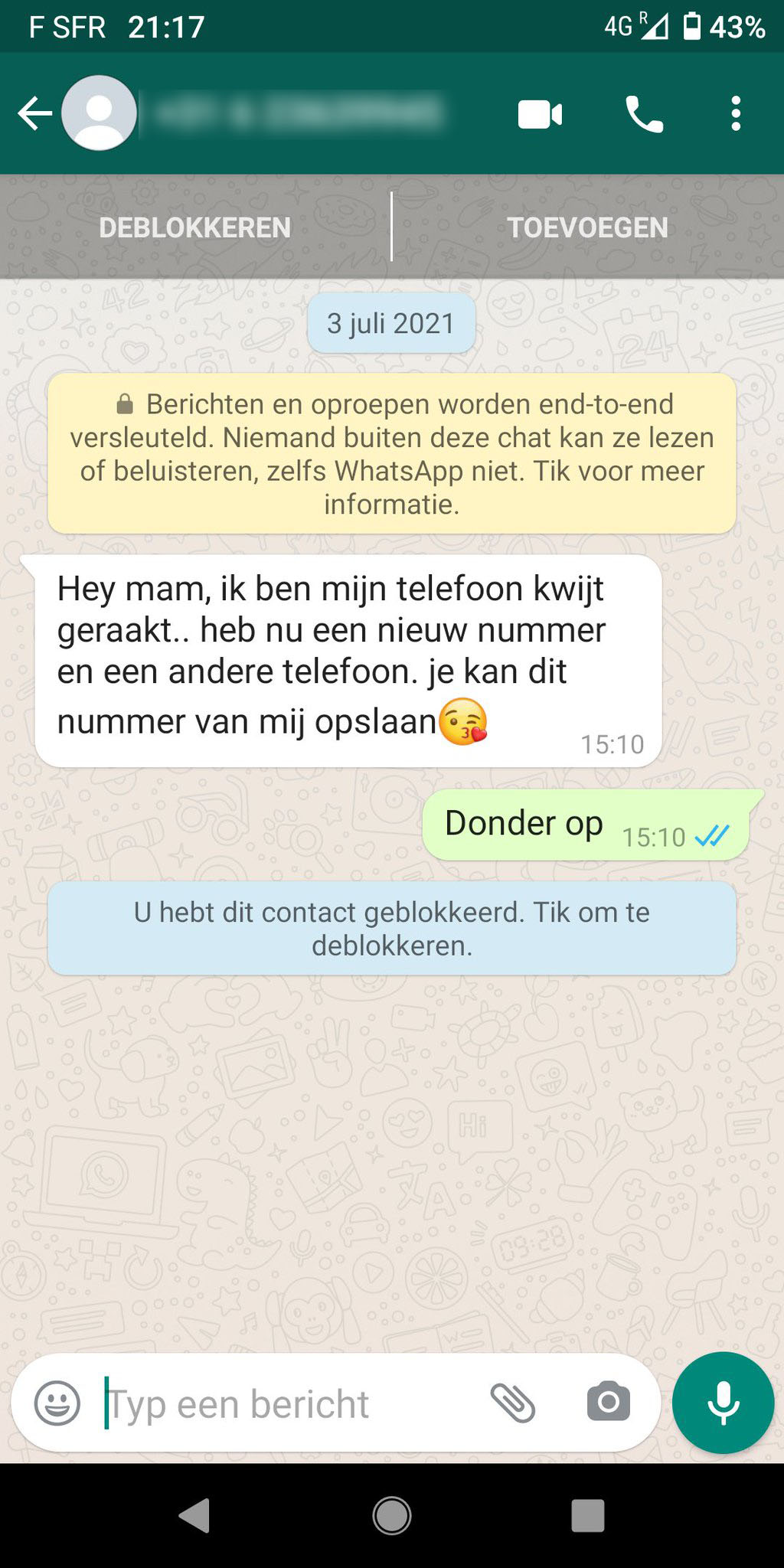Tap the blocked-contact notice to unblock
This screenshot has width=784, height=1568.
click(391, 928)
